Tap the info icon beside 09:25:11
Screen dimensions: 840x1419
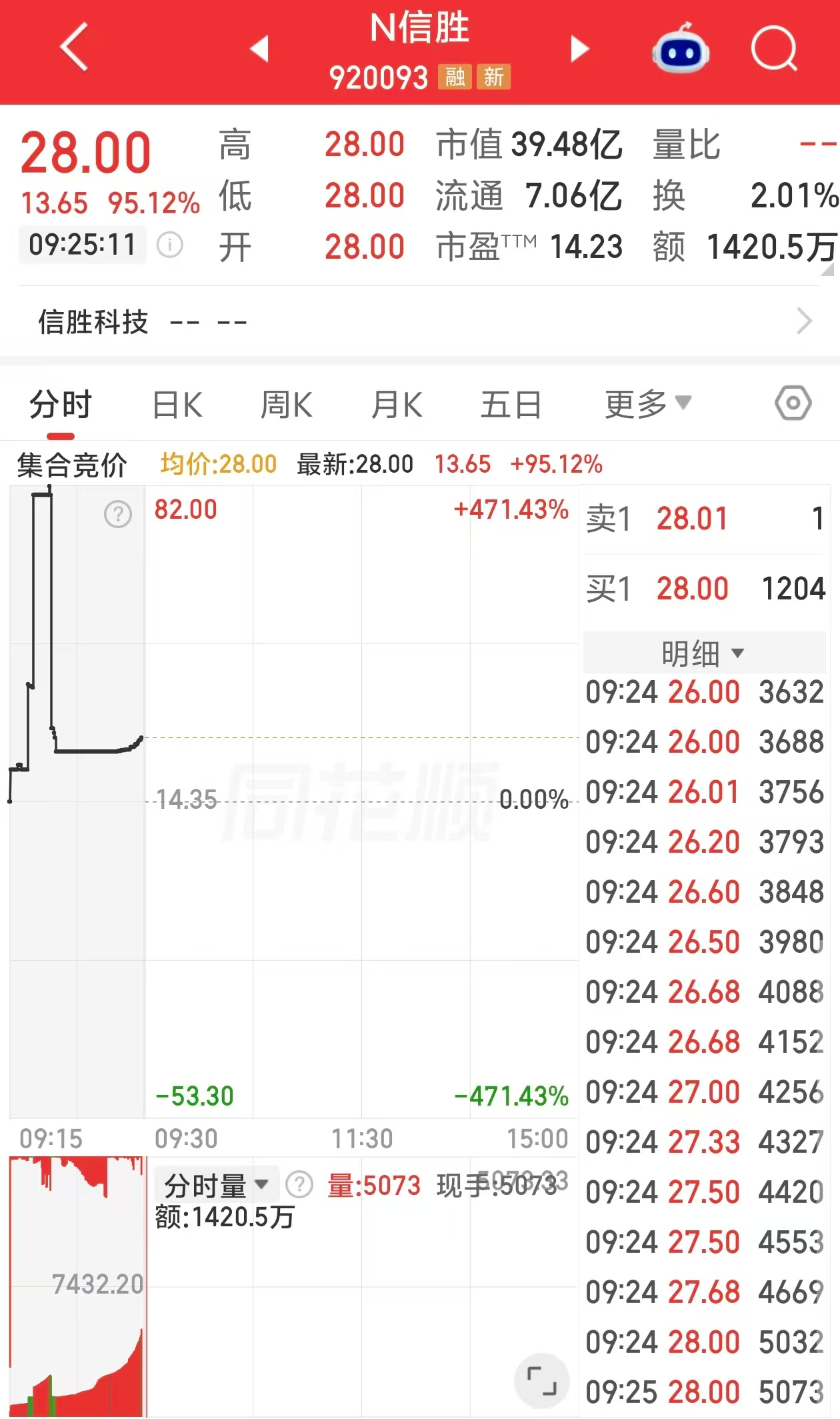coord(169,245)
